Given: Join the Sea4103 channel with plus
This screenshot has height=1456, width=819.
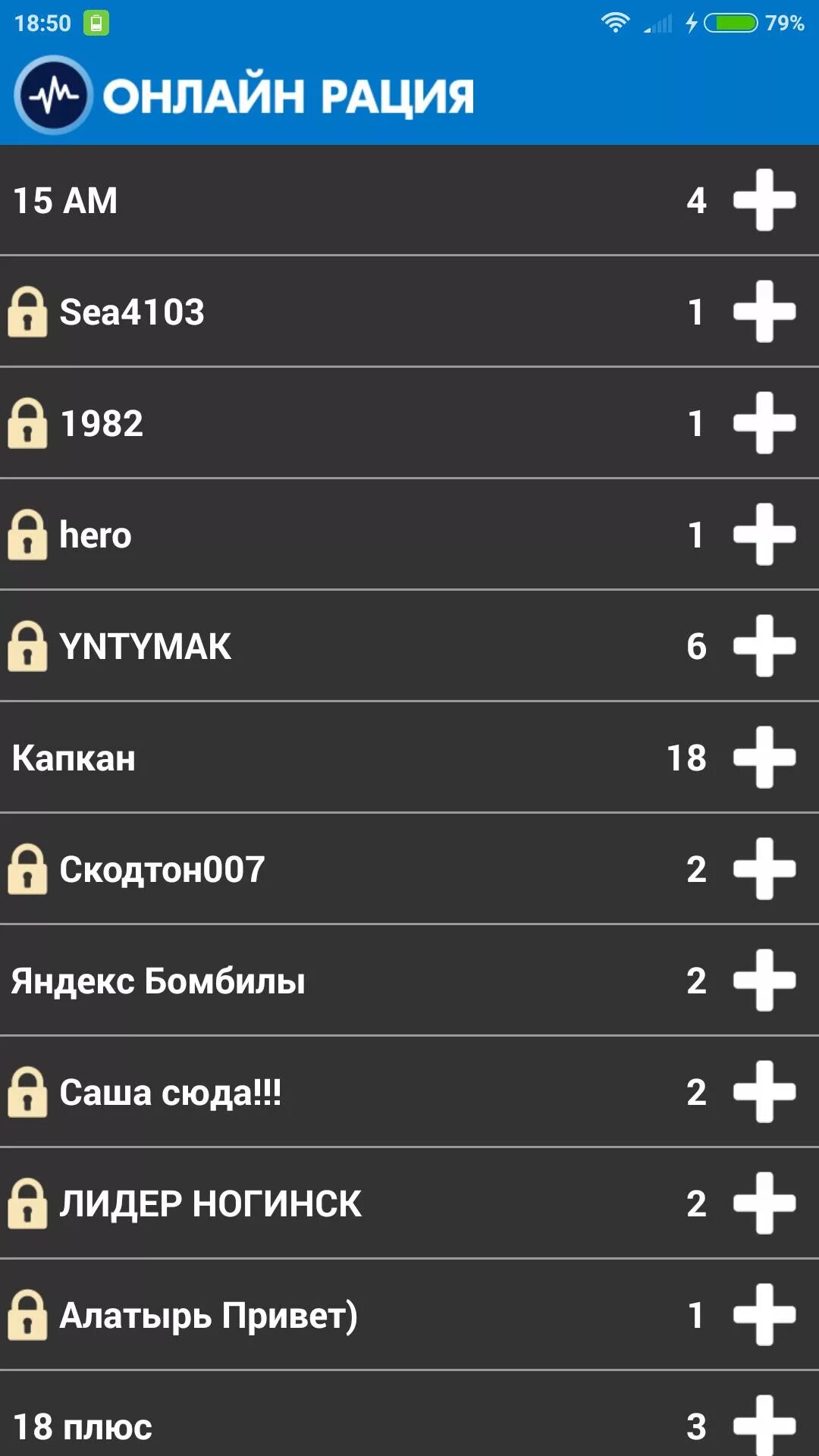Looking at the screenshot, I should tap(764, 312).
